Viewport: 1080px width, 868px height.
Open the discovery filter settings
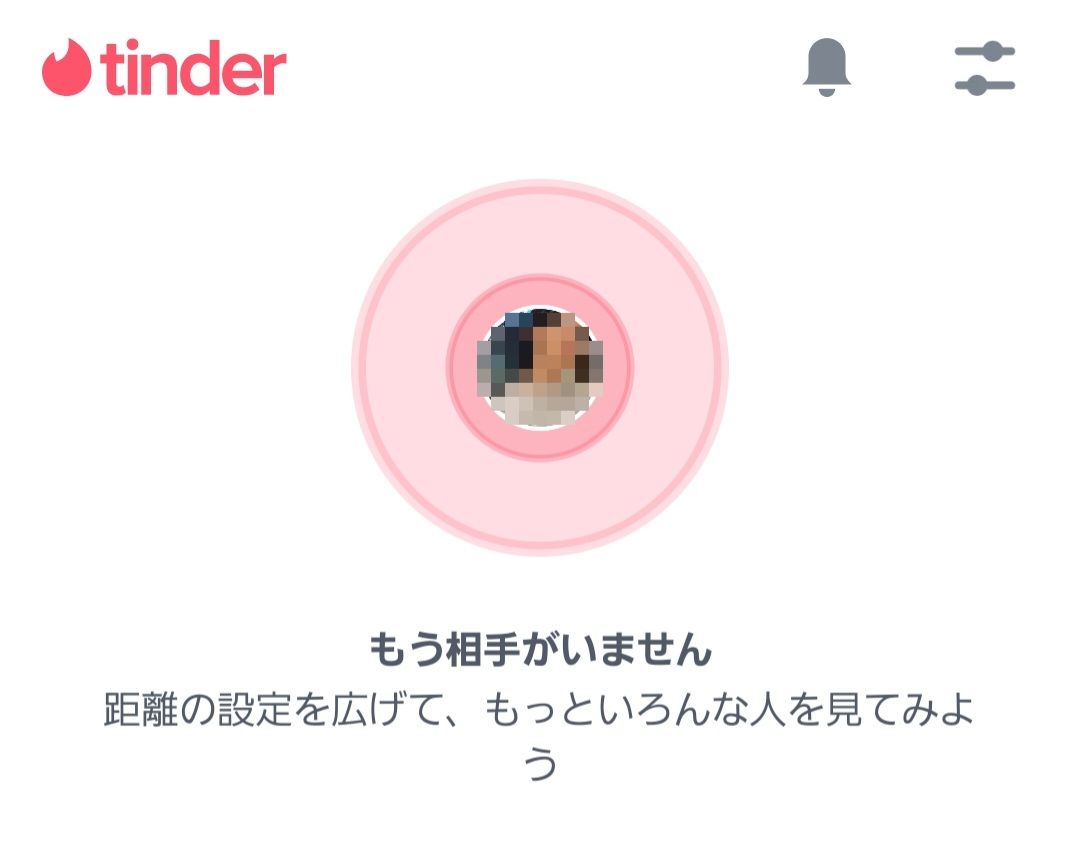(x=984, y=68)
